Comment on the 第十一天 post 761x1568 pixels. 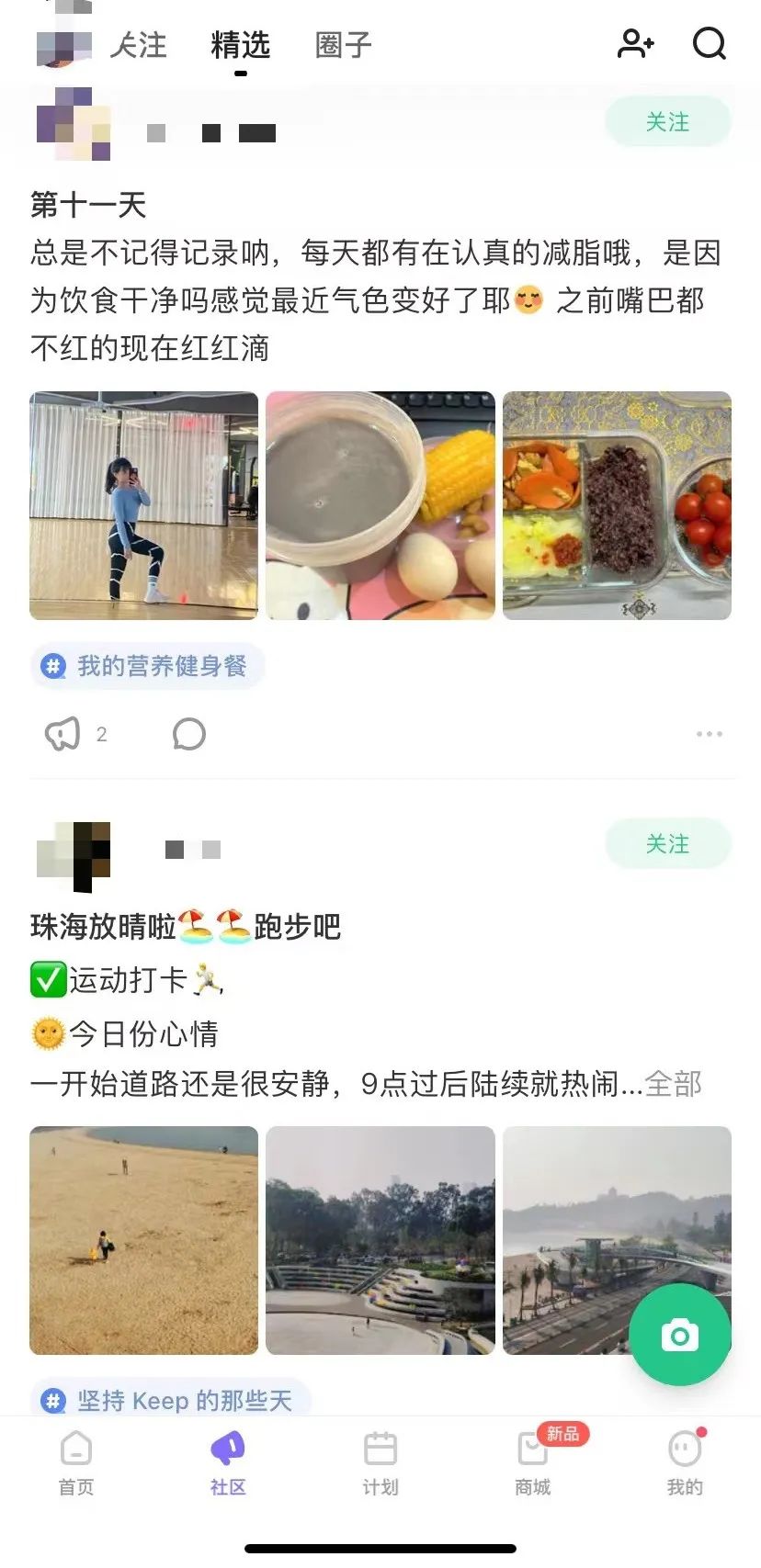coord(188,734)
